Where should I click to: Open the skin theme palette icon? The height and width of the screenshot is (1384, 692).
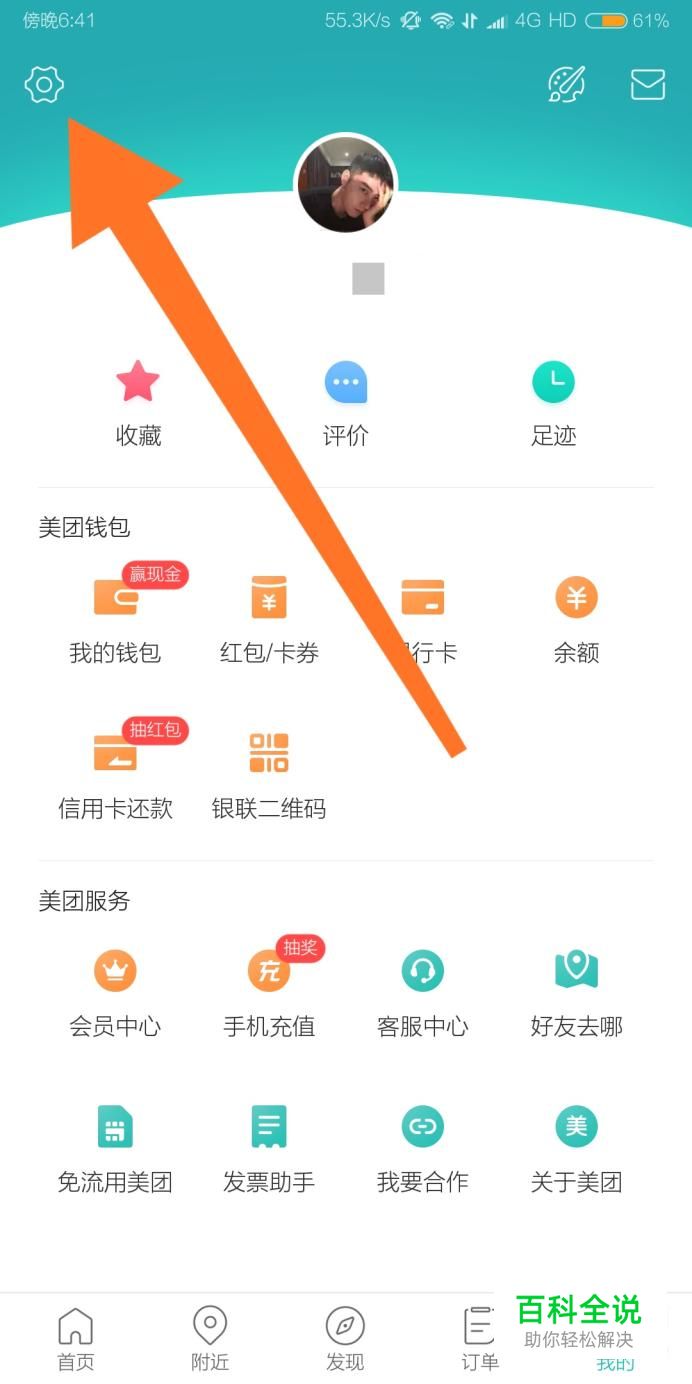pos(566,85)
